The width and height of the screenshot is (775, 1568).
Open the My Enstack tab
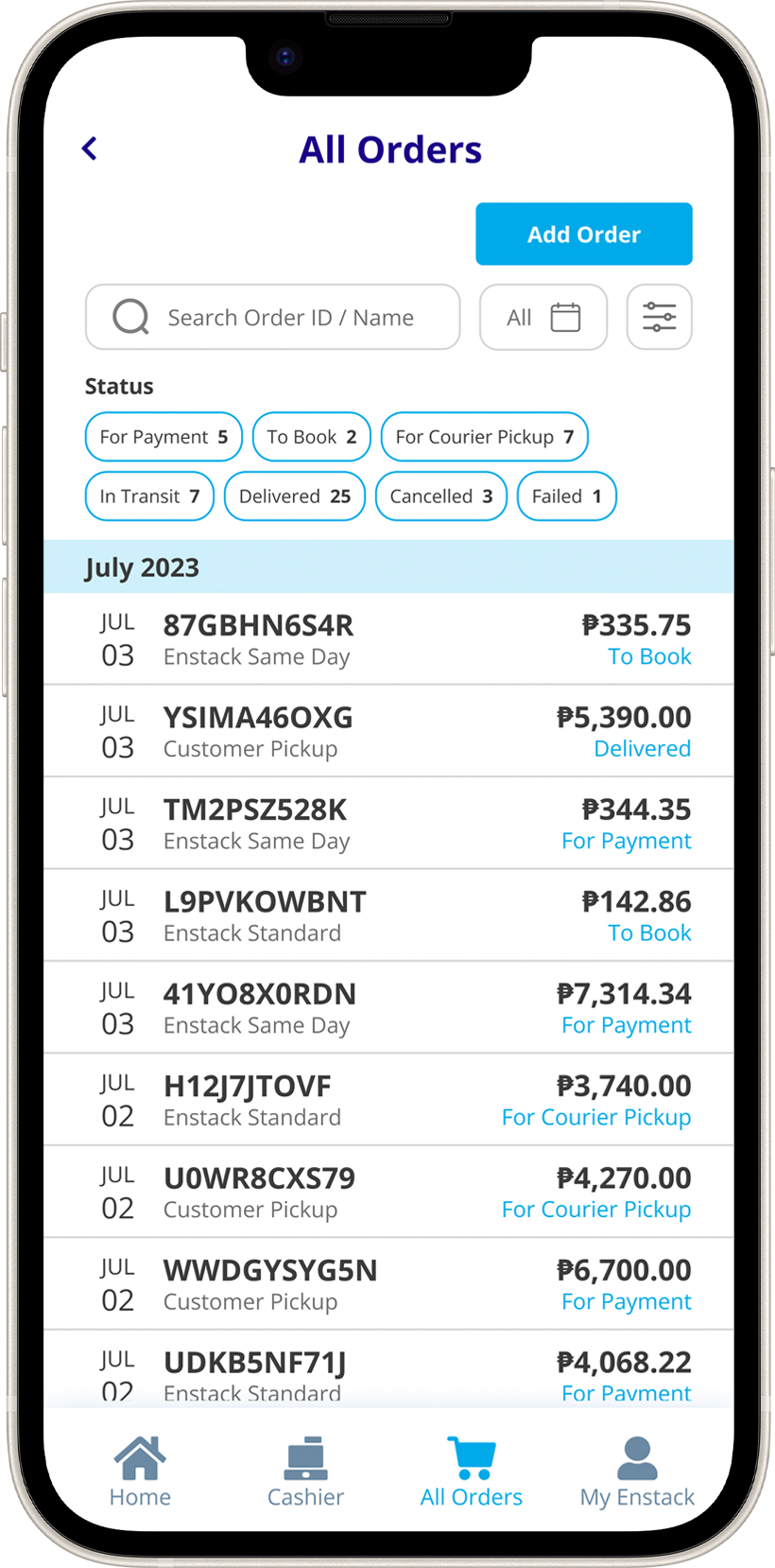[637, 1472]
